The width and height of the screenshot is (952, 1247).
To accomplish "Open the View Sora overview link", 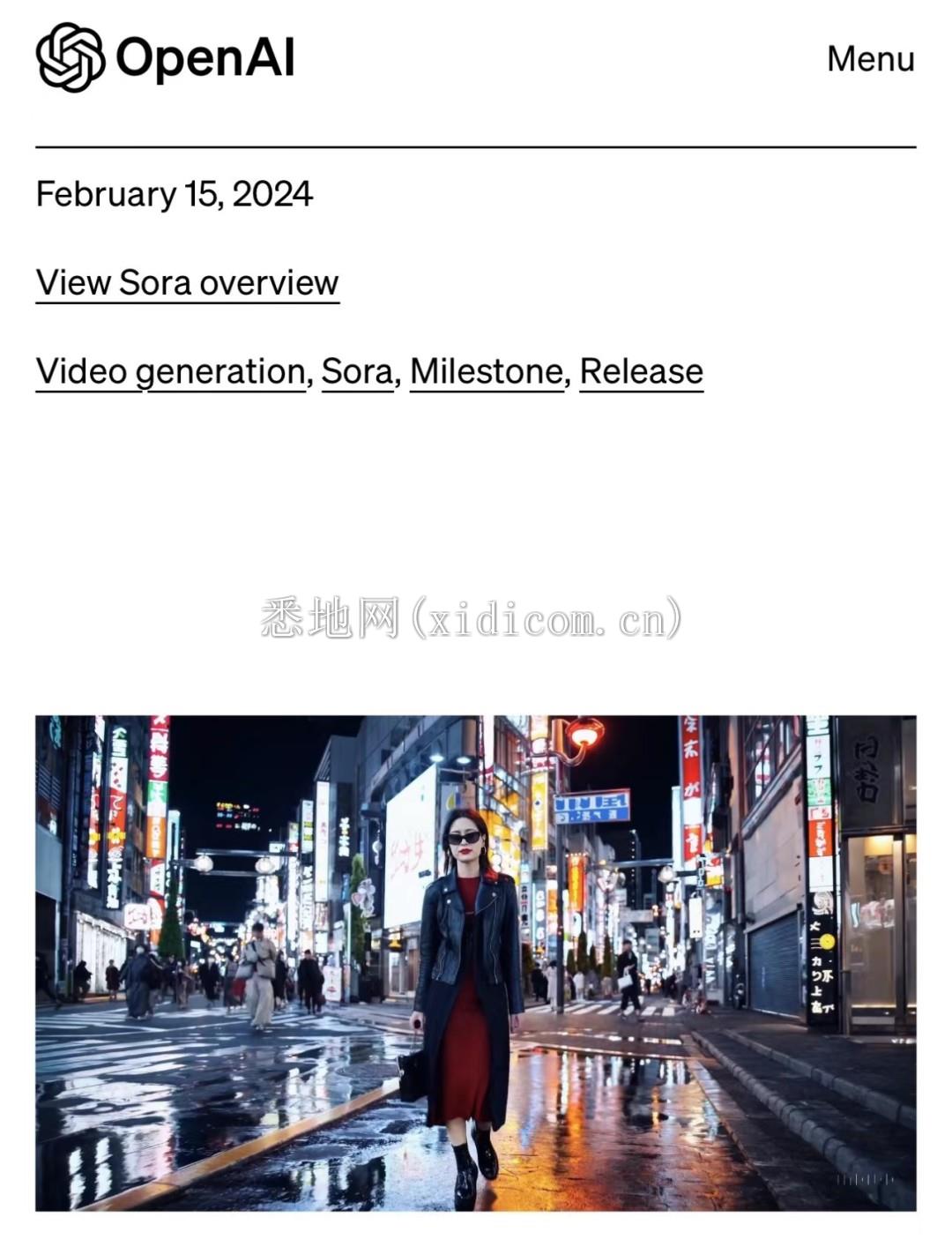I will 187,283.
